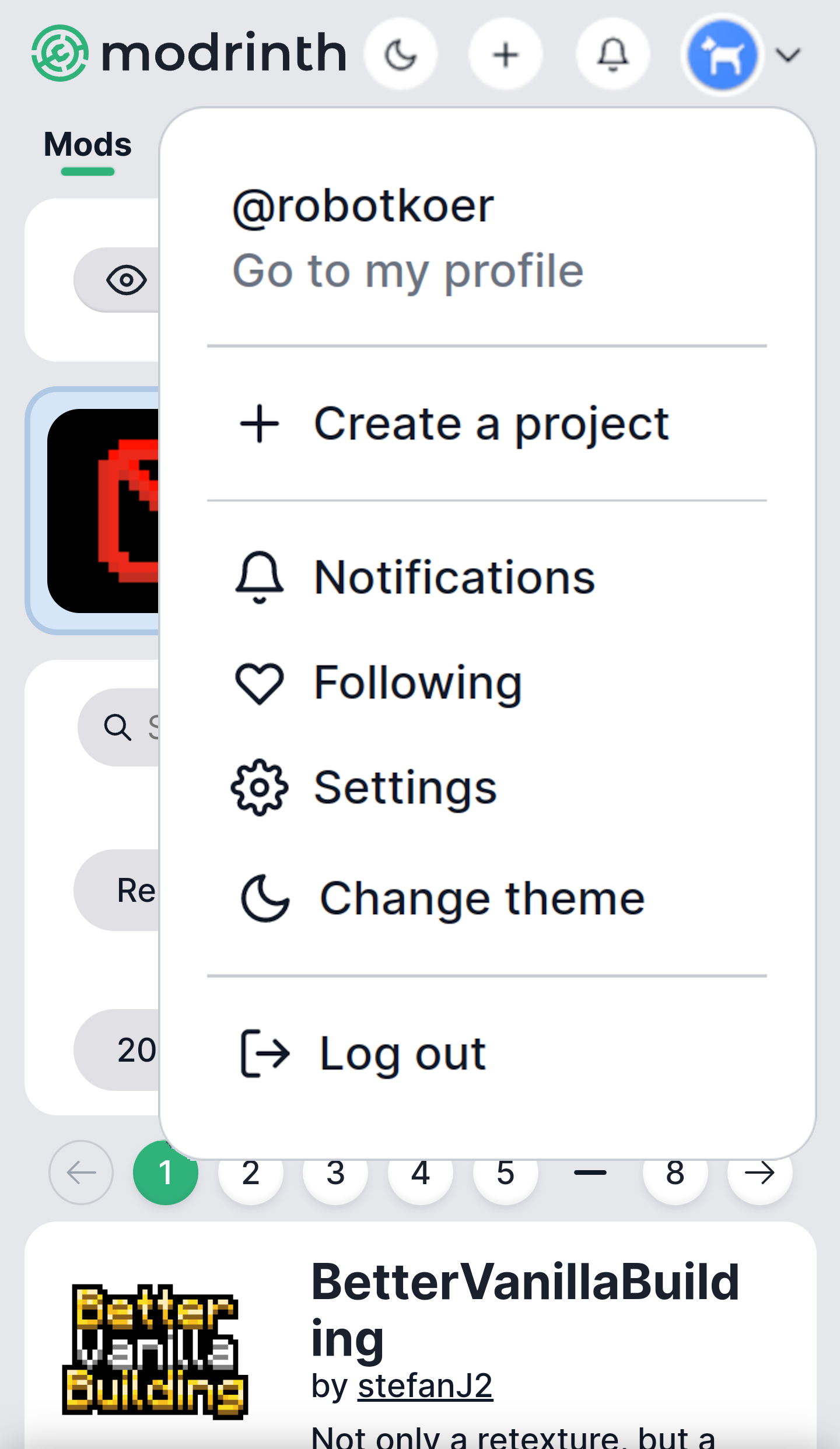Toggle the search field's magnifier icon
This screenshot has height=1449, width=840.
tap(118, 727)
